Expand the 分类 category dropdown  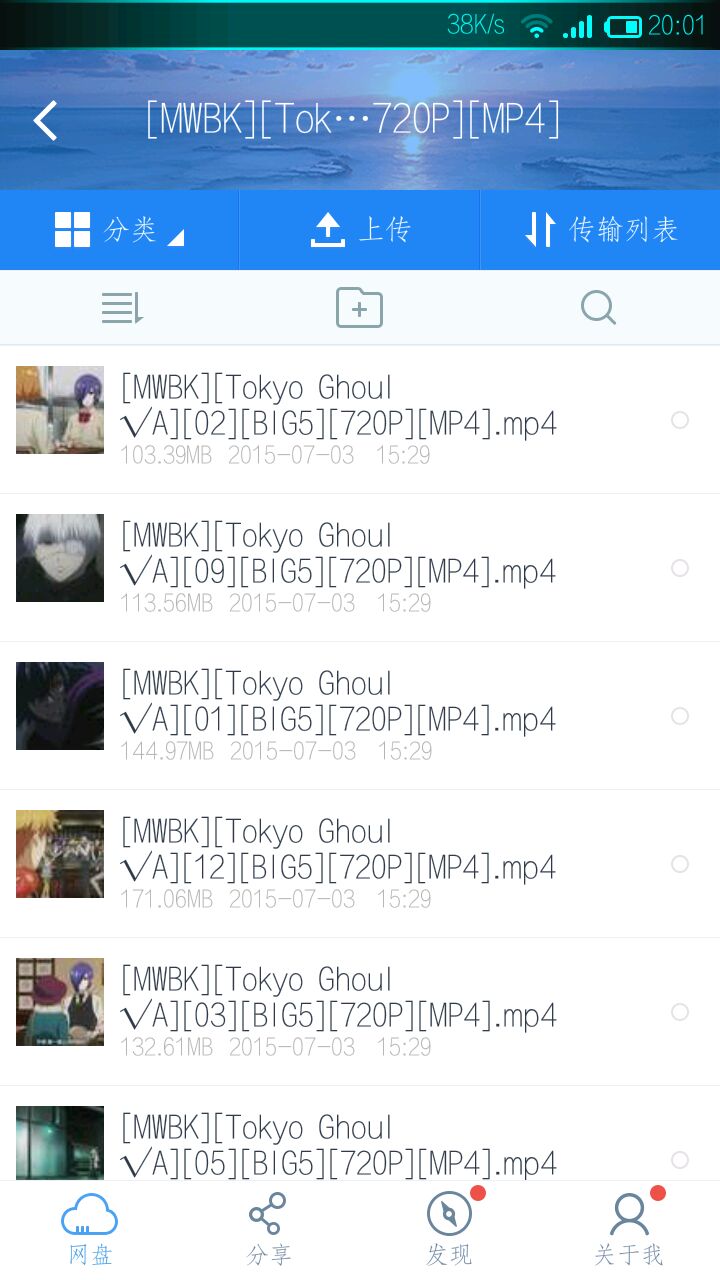[x=120, y=230]
